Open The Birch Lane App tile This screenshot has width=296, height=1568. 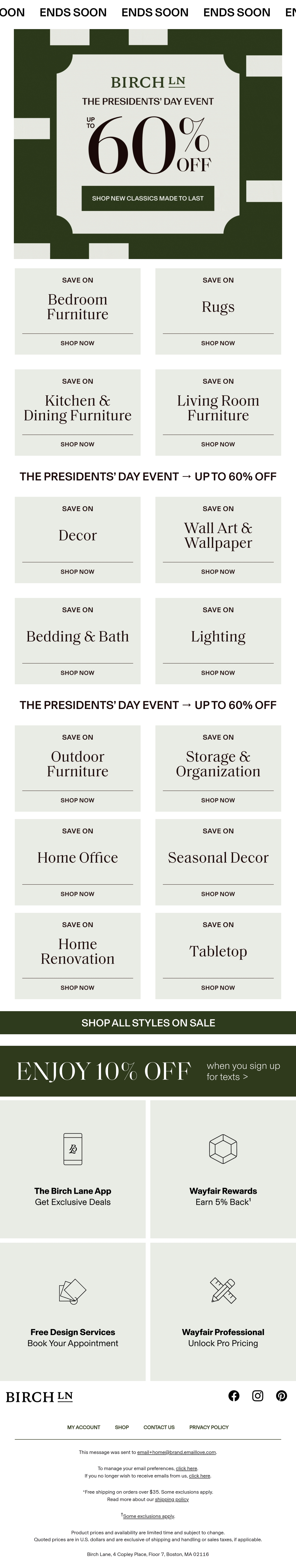coord(73,1169)
